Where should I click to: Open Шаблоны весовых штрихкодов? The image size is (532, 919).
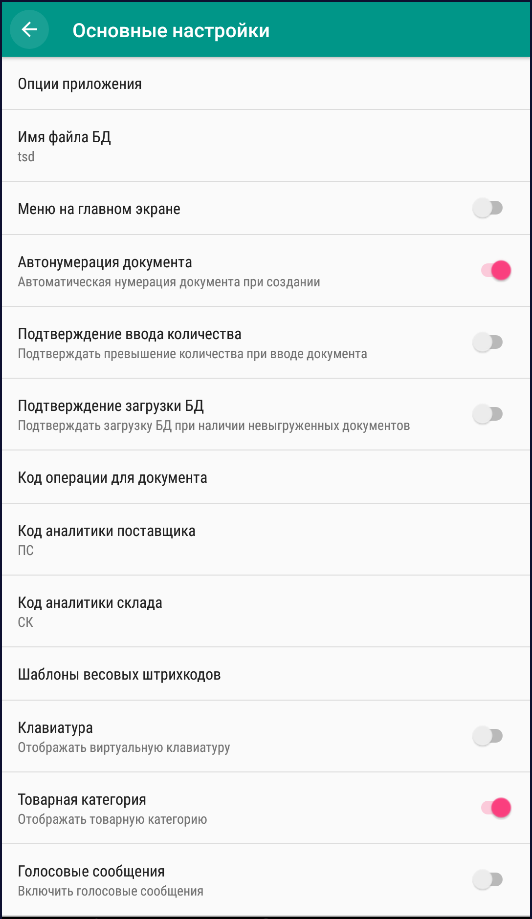tap(266, 674)
